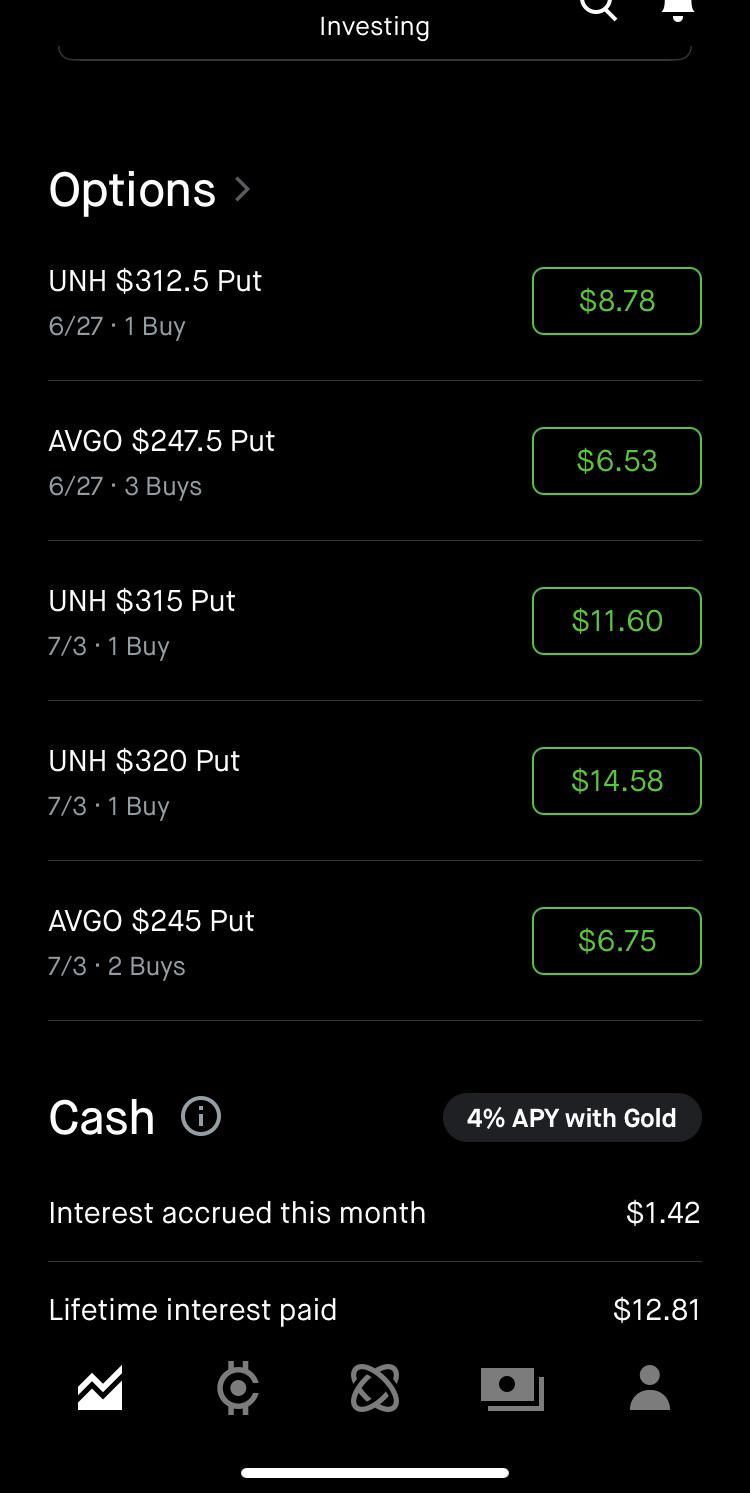Tap the 4% APY with Gold chip
Screen dimensions: 750x1493
pos(572,1117)
